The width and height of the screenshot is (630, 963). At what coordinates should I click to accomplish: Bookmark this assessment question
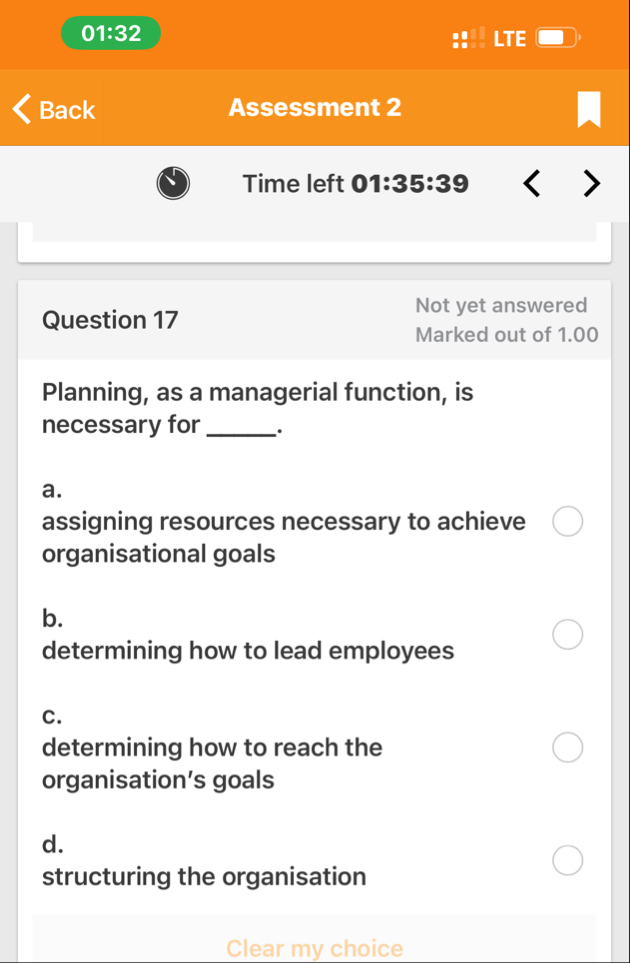coord(589,109)
